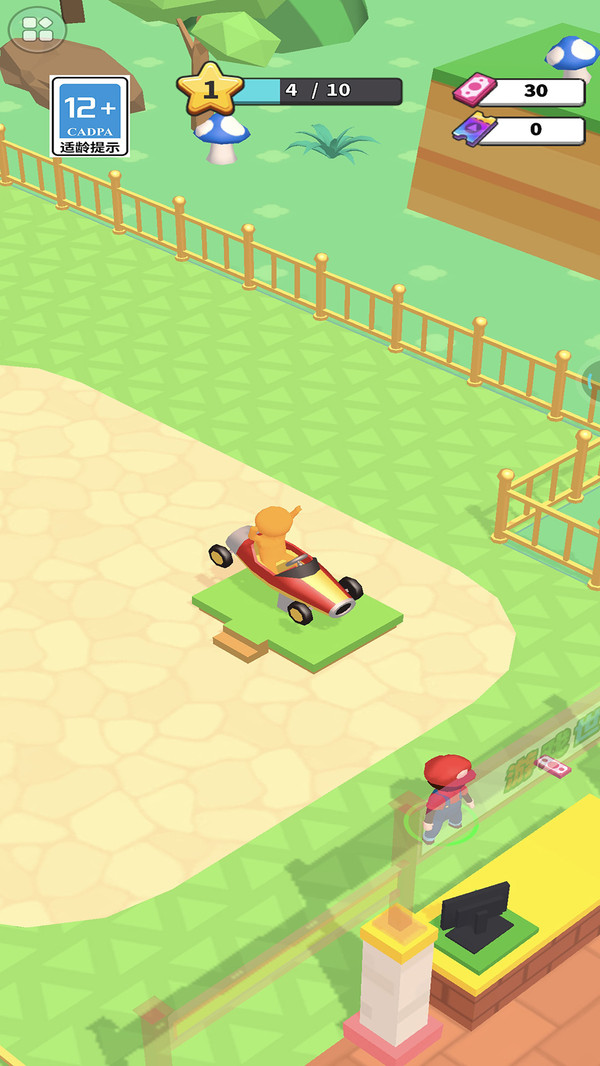Open the 12+ CADPA age rating notice
This screenshot has width=600, height=1066.
(90, 116)
